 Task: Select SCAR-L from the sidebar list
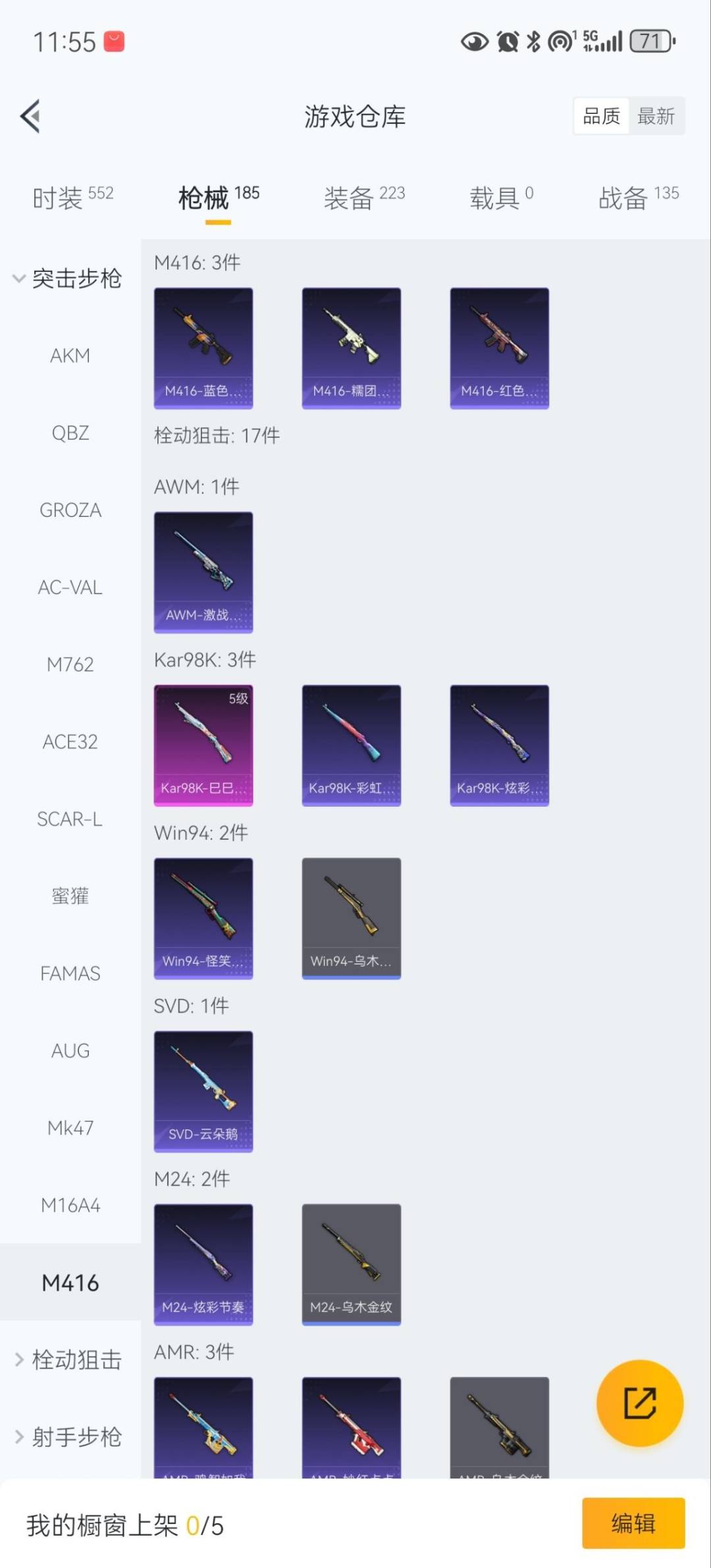(x=70, y=819)
